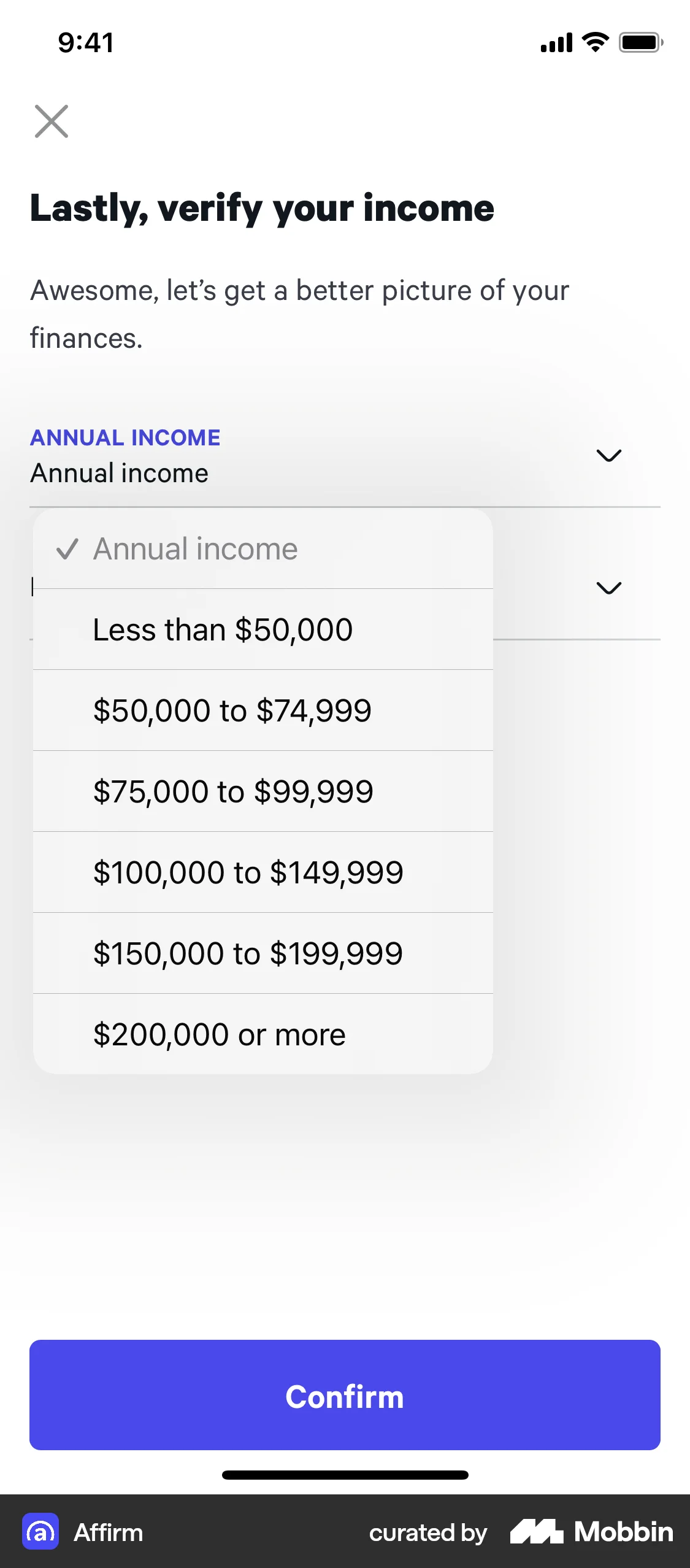Click the Affirm logo icon

(40, 1532)
